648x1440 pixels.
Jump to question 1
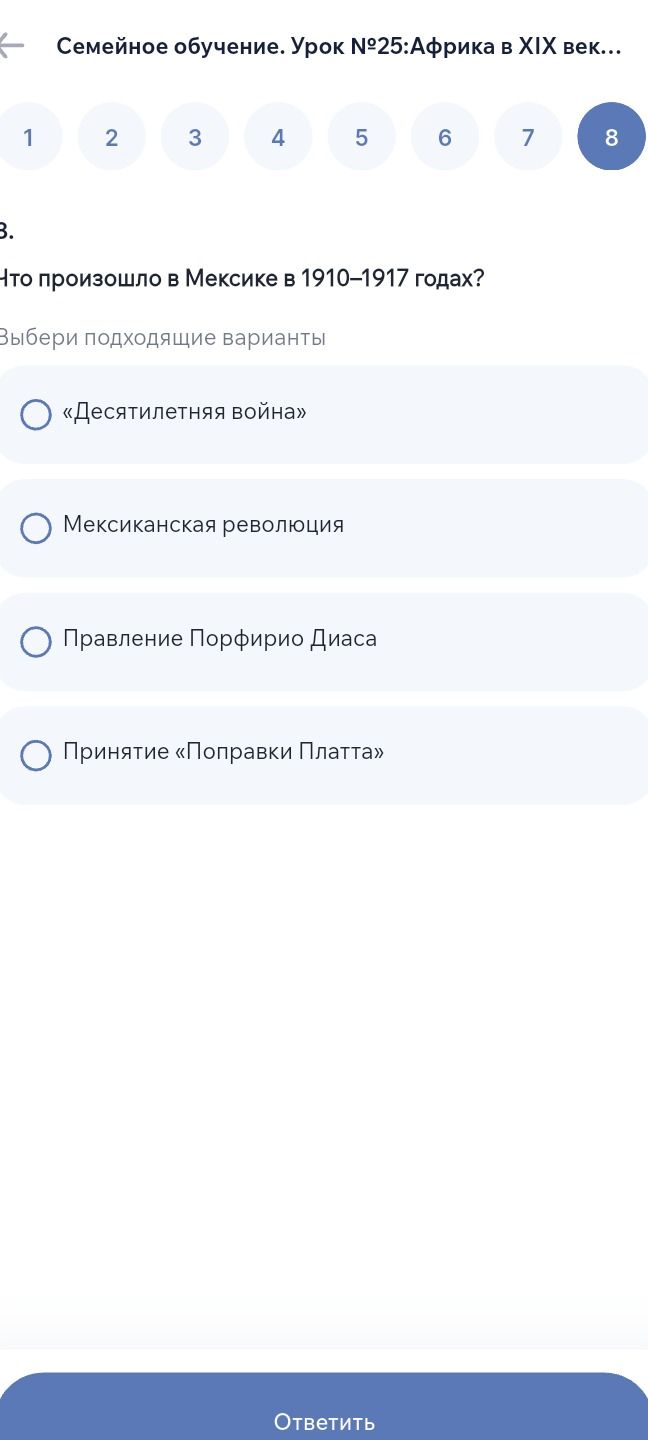[28, 137]
